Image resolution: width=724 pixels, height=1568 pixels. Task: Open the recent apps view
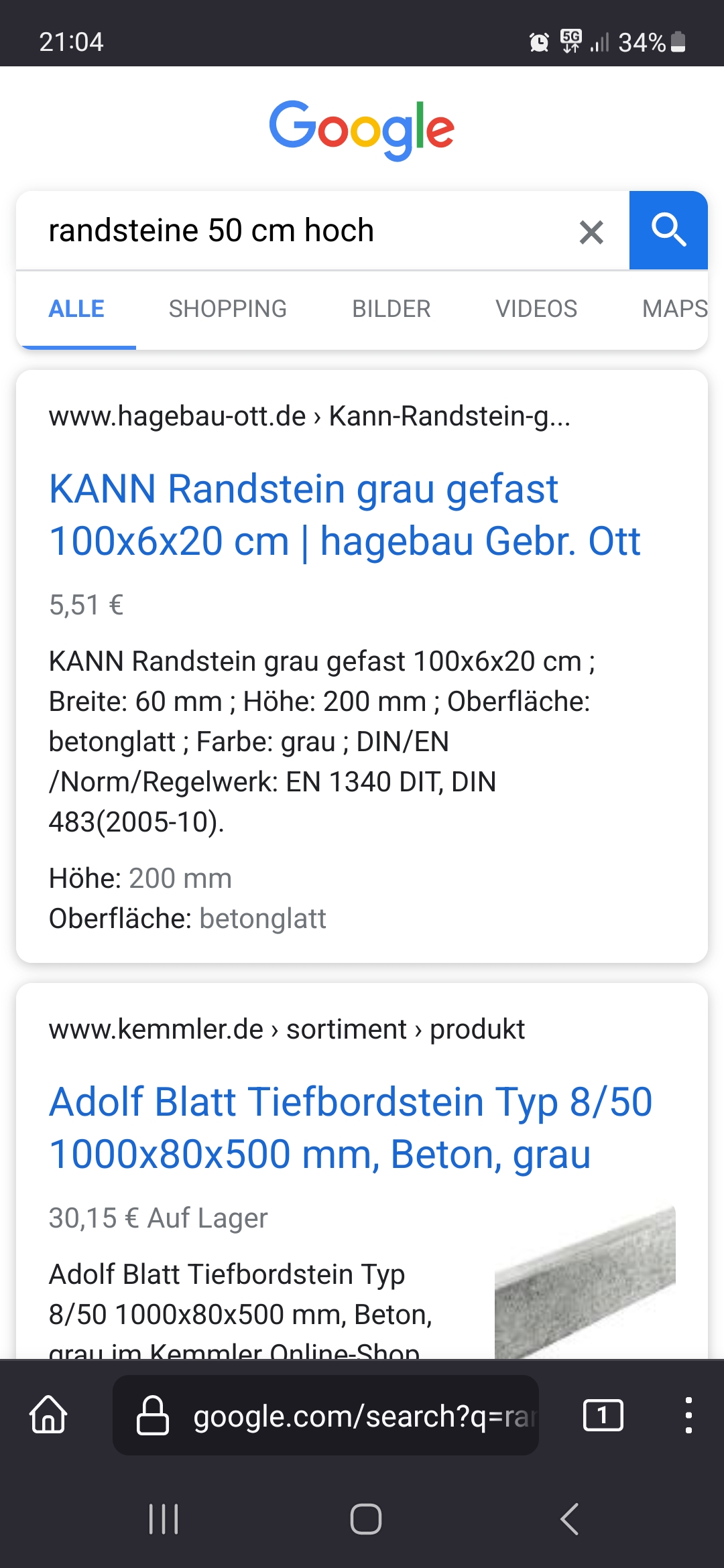pos(164,1518)
